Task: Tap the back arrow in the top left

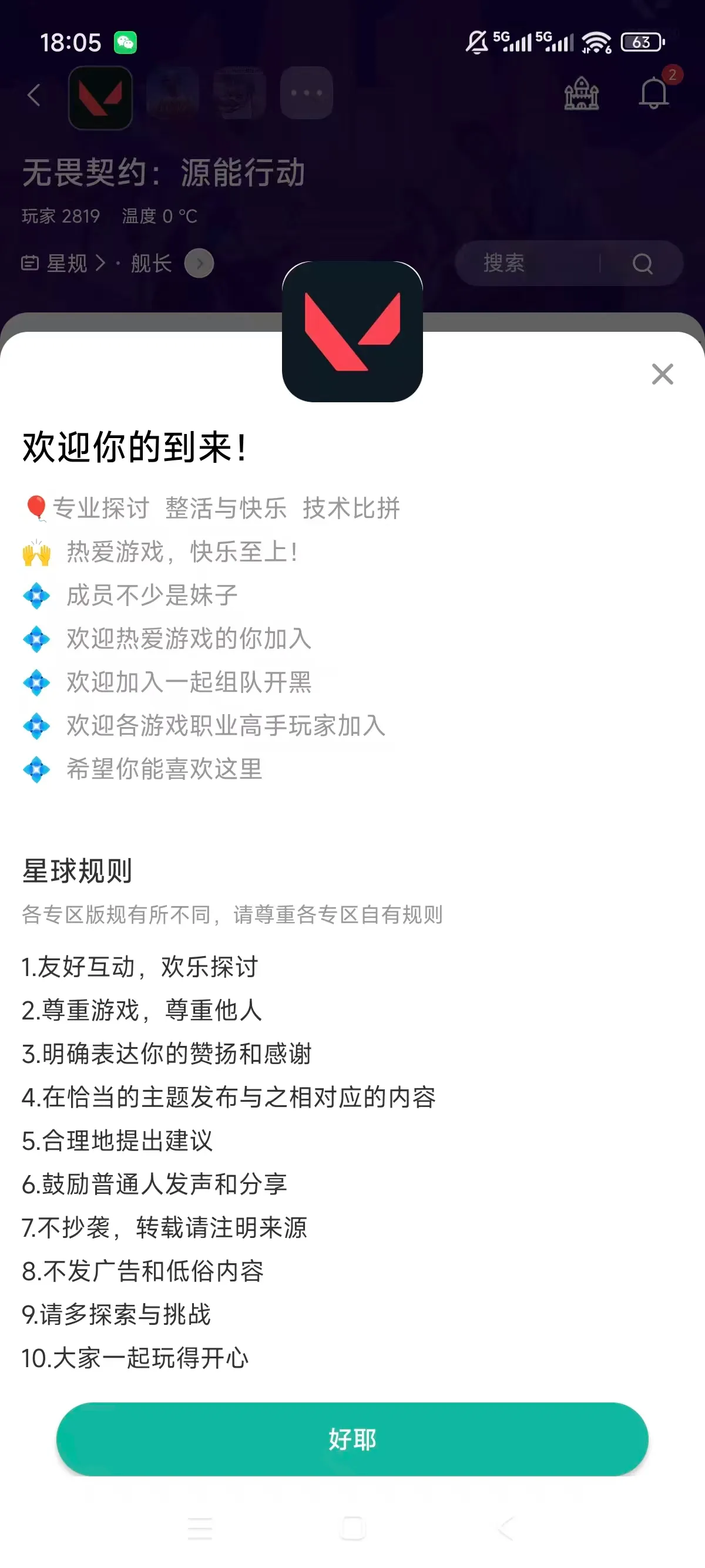Action: point(34,96)
